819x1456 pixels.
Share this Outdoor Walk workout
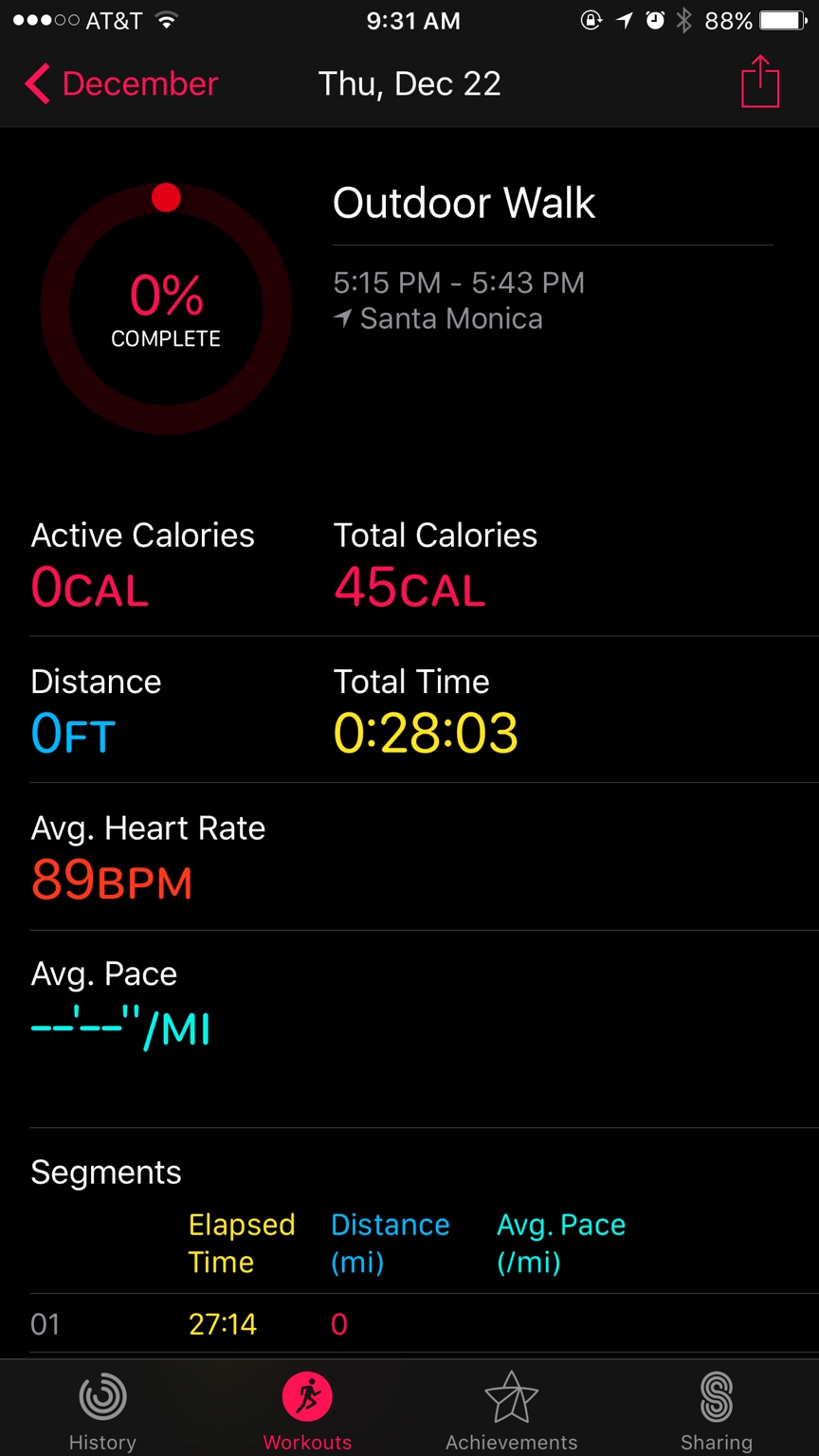click(759, 82)
